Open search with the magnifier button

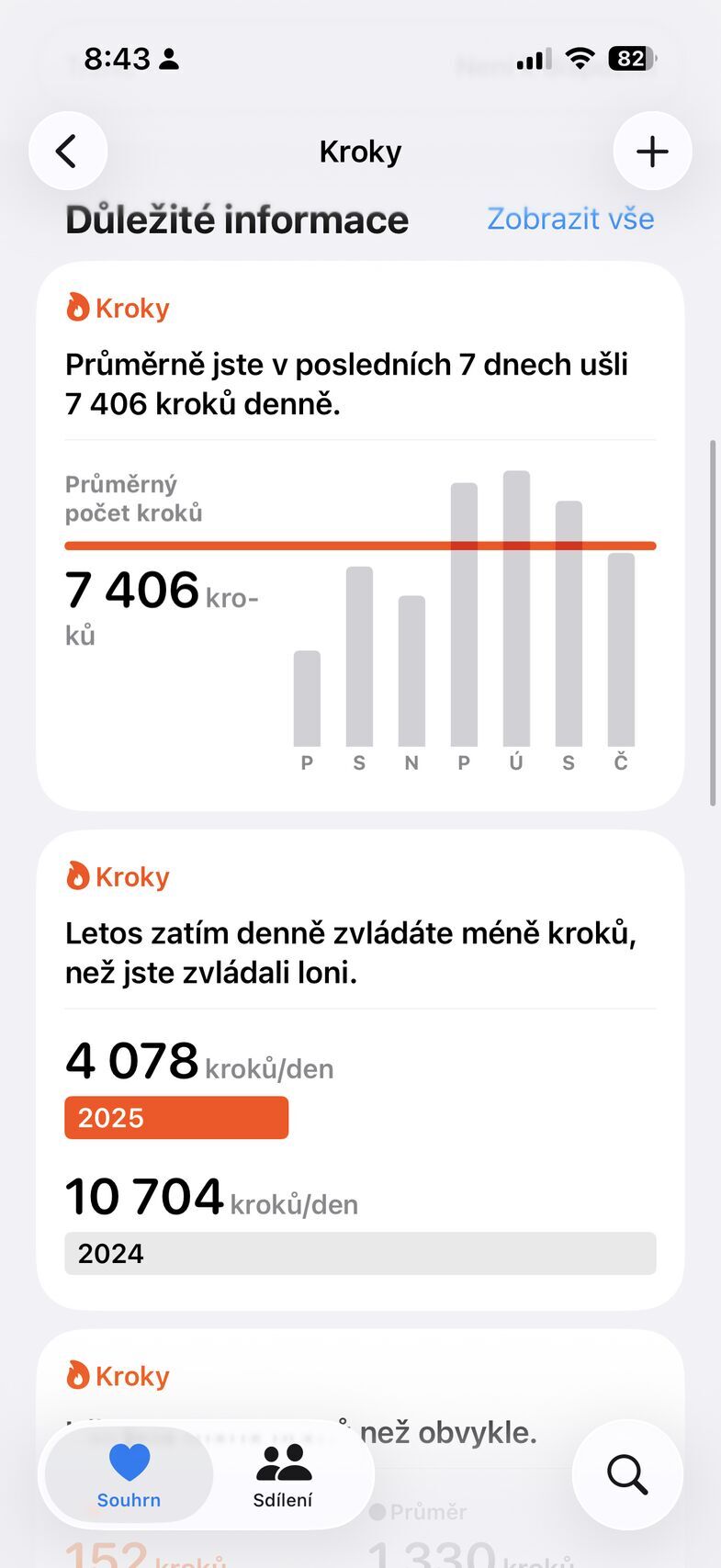[627, 1475]
